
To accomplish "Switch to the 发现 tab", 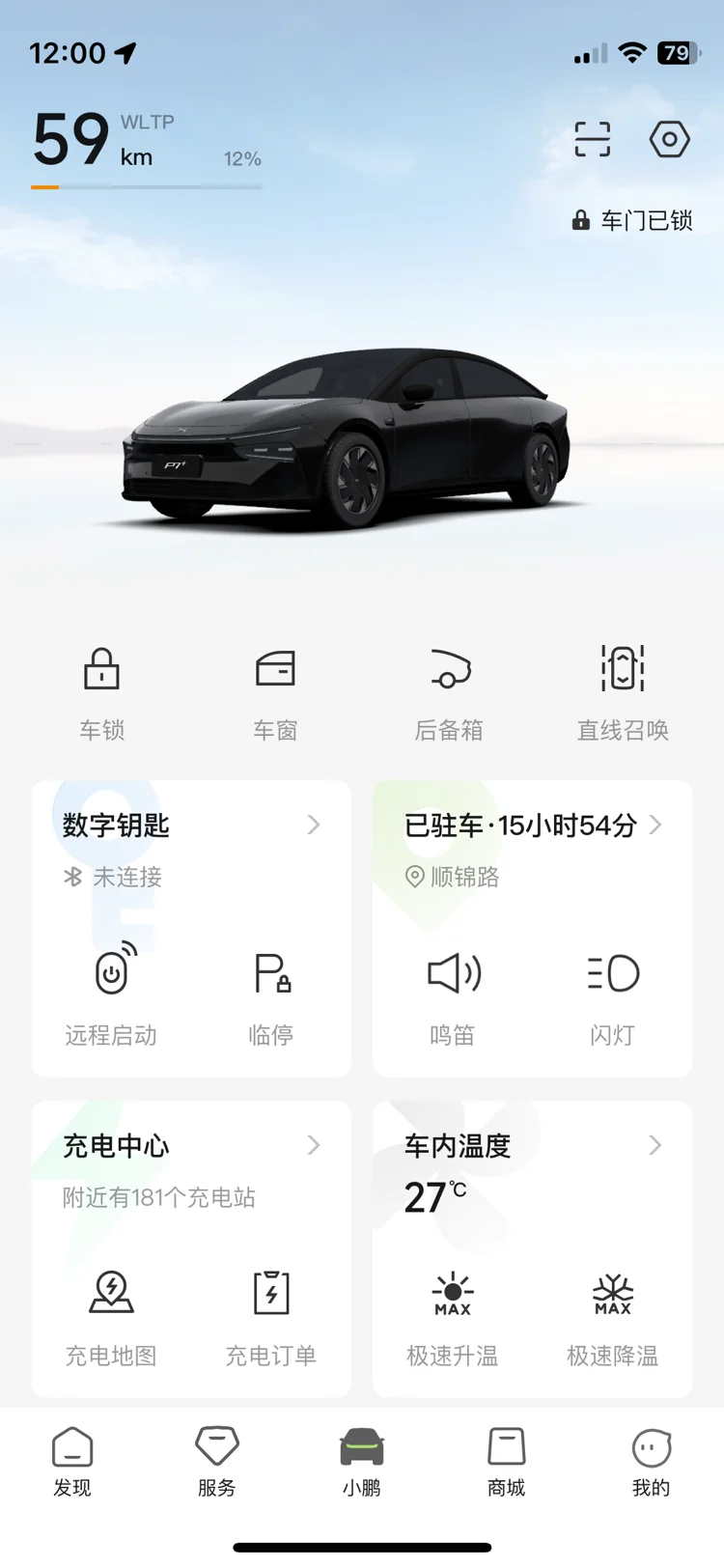I will pyautogui.click(x=72, y=1461).
